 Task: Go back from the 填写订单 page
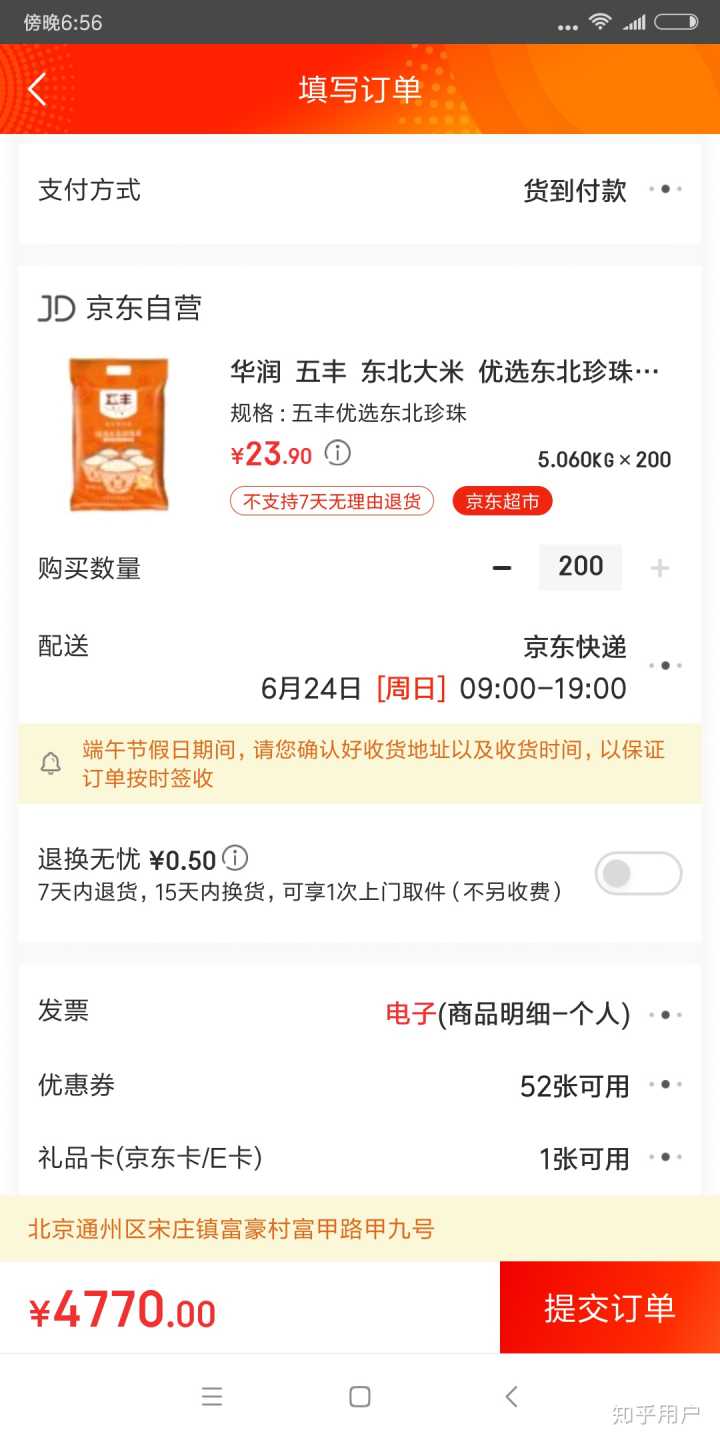(x=38, y=89)
